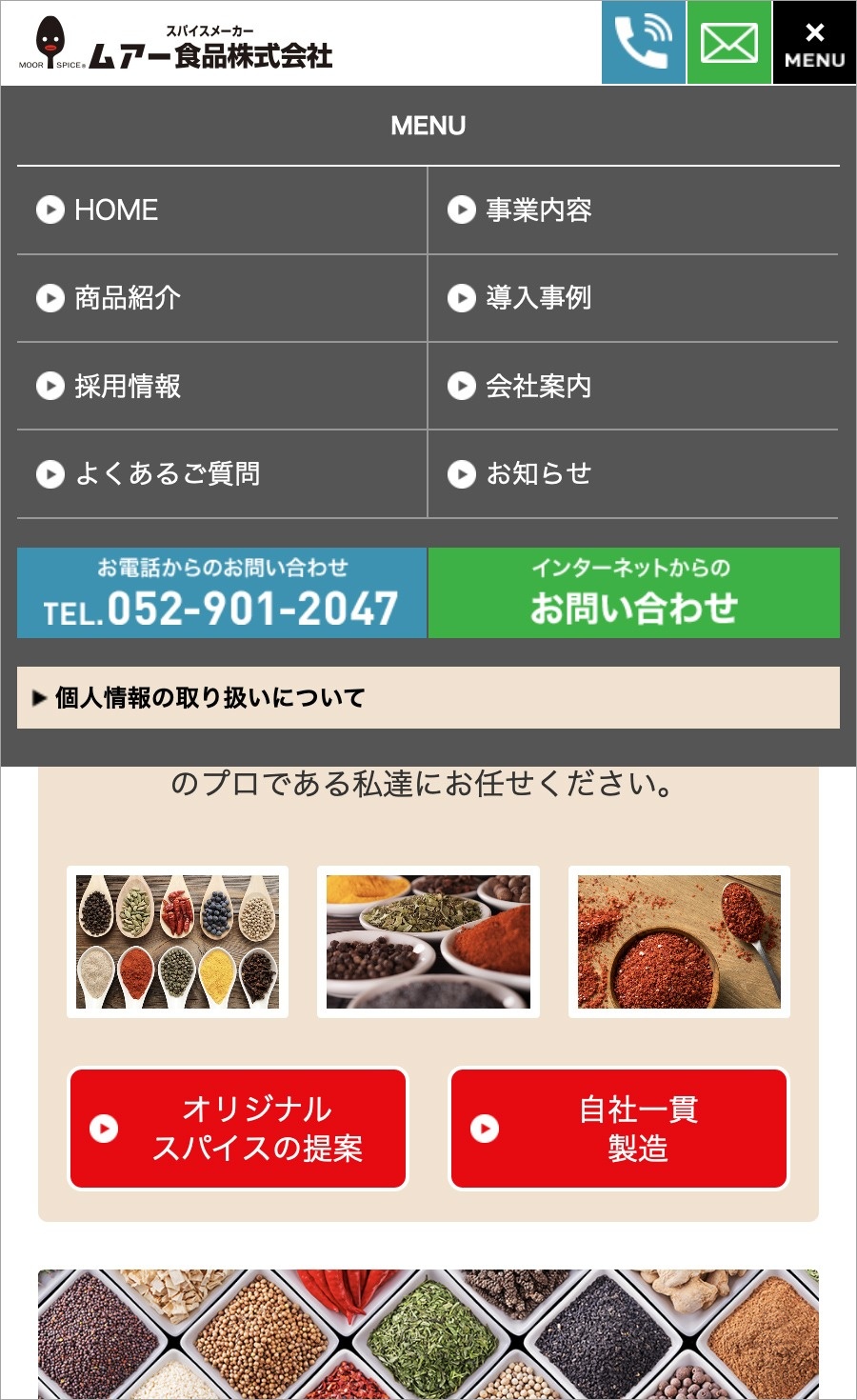Open 事業内容 menu item

633,210
